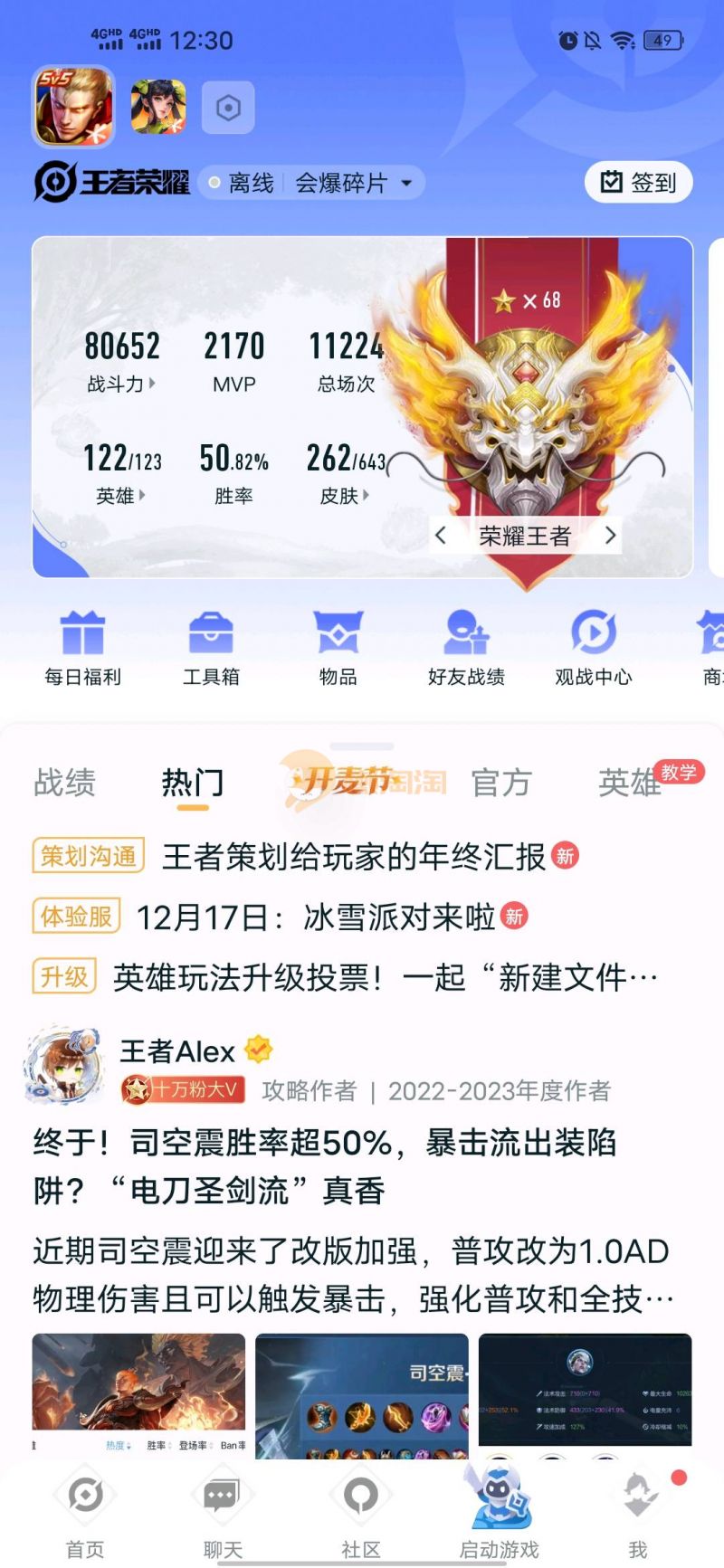Screen dimensions: 724x1568
Task: View 好友战绩 friend records
Action: pyautogui.click(x=466, y=646)
